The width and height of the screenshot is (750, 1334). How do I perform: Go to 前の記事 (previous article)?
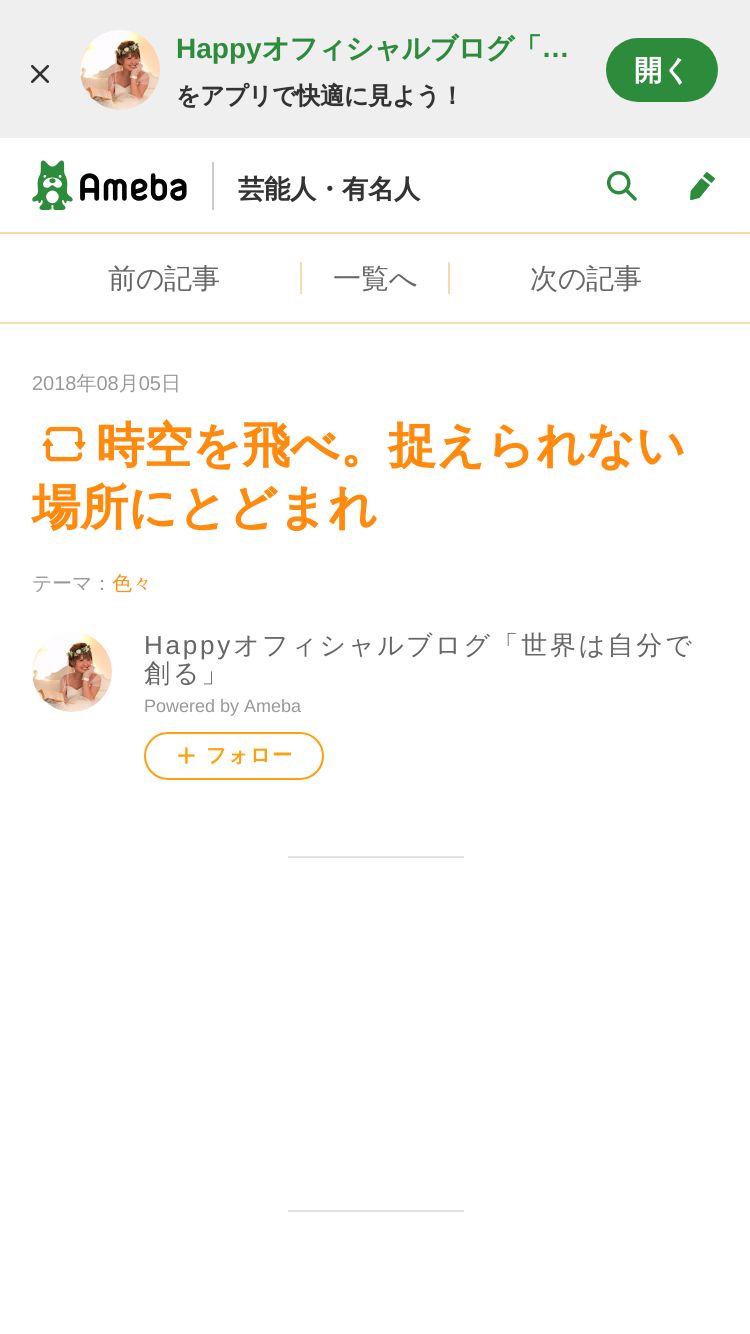(x=164, y=279)
